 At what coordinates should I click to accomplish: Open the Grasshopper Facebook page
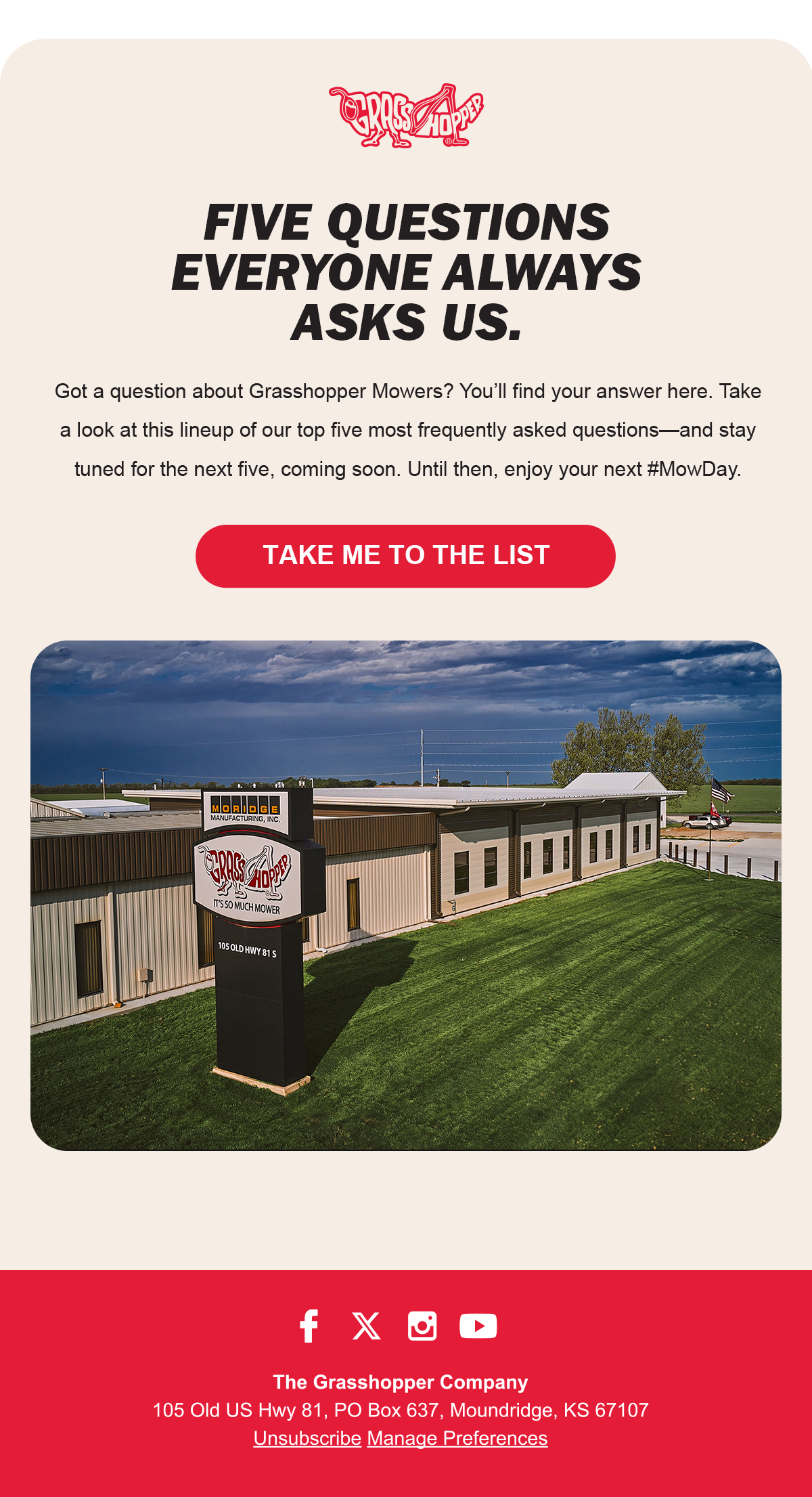(x=309, y=1326)
